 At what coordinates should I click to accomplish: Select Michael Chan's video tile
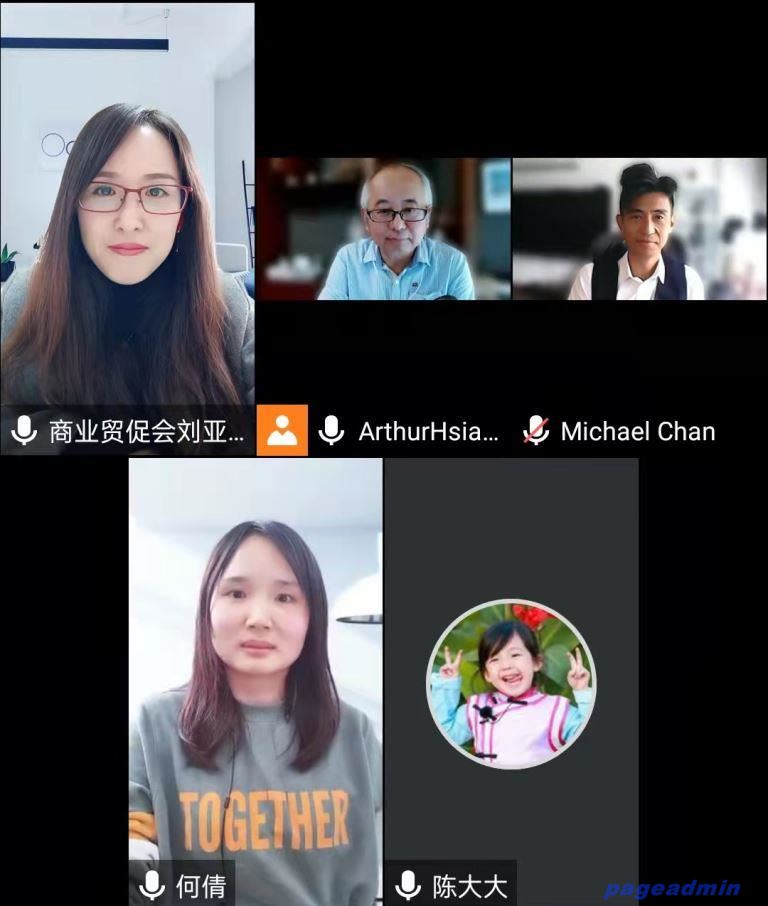pos(639,230)
